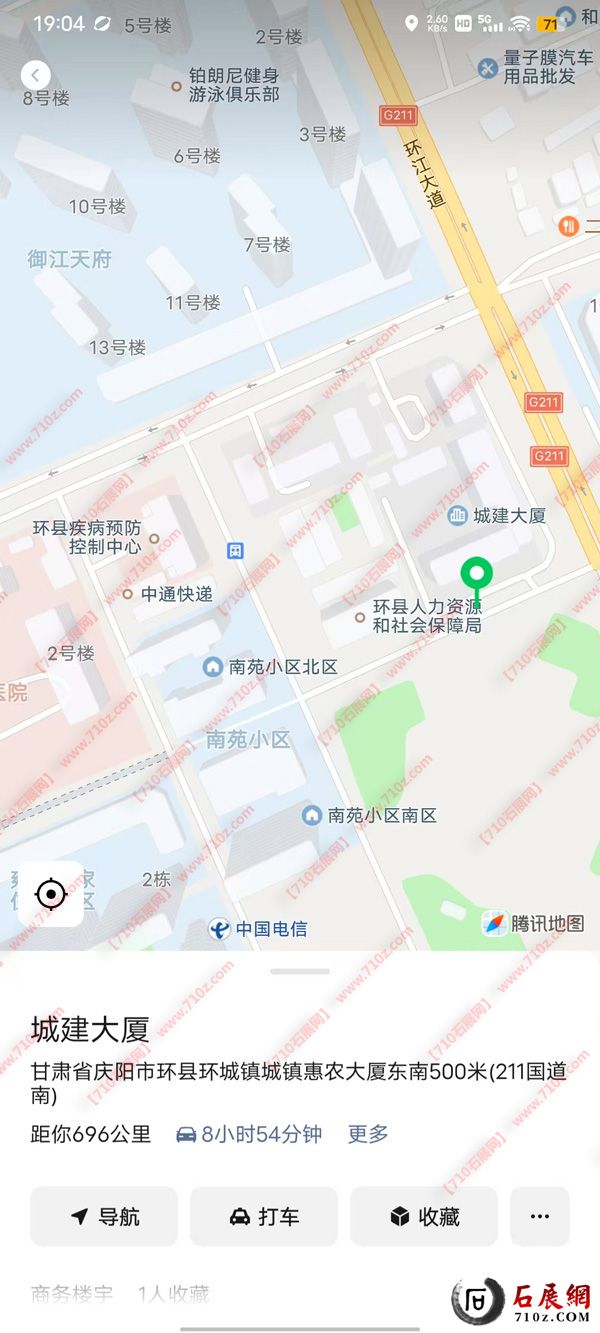Select 铂朗尼健身游泳俱乐部 on the map
Viewport: 600px width, 1333px height.
pyautogui.click(x=232, y=85)
